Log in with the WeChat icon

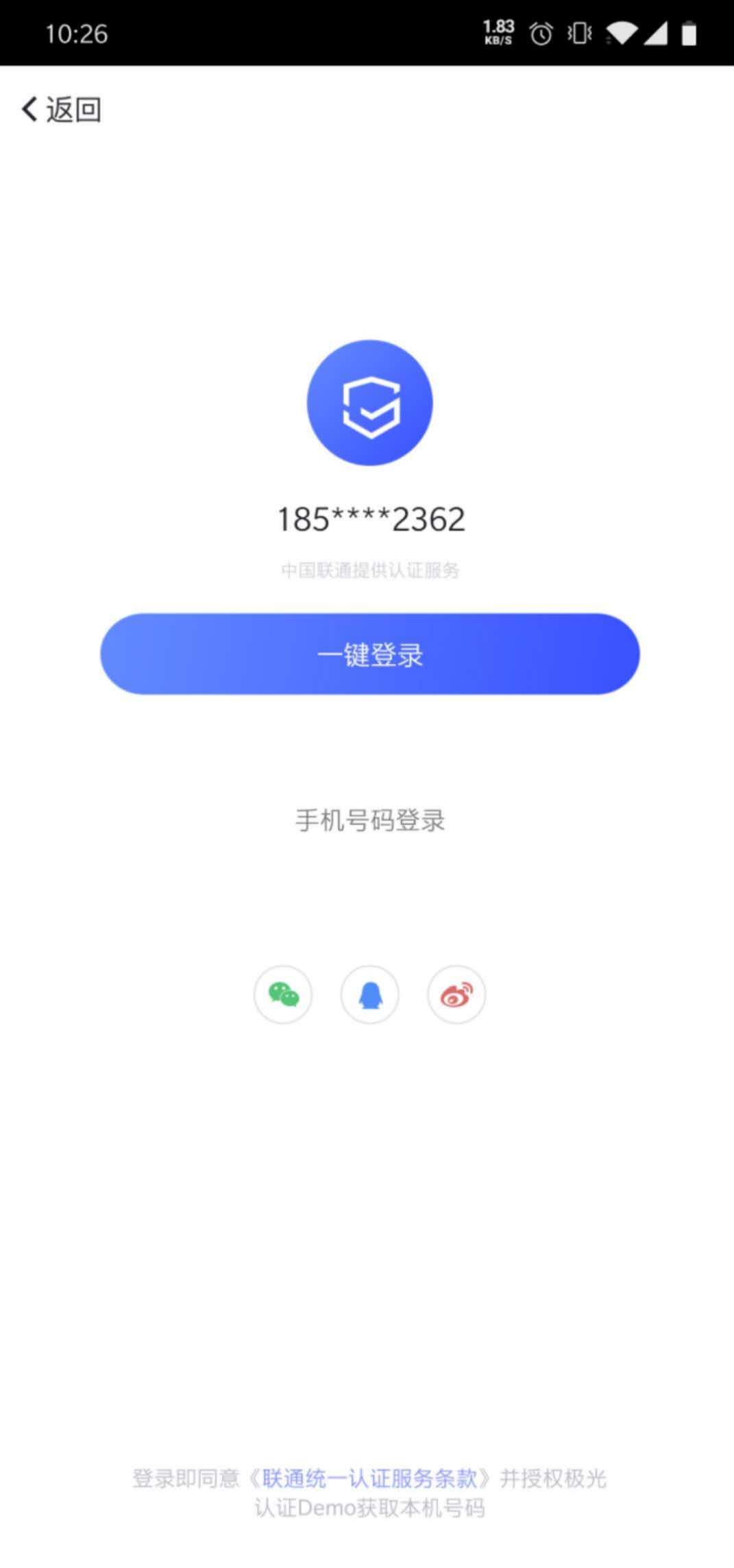pyautogui.click(x=283, y=994)
